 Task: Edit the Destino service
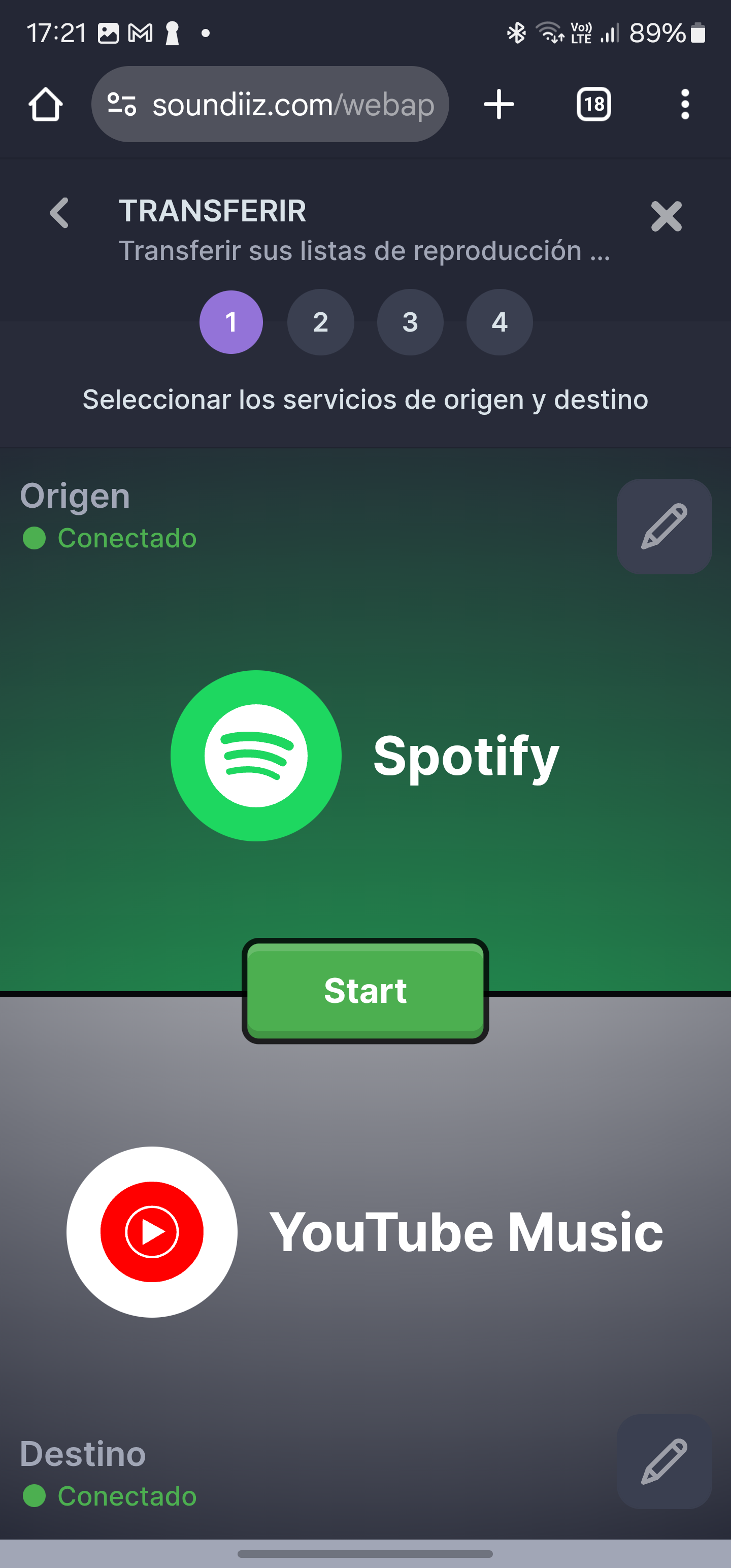click(663, 1461)
